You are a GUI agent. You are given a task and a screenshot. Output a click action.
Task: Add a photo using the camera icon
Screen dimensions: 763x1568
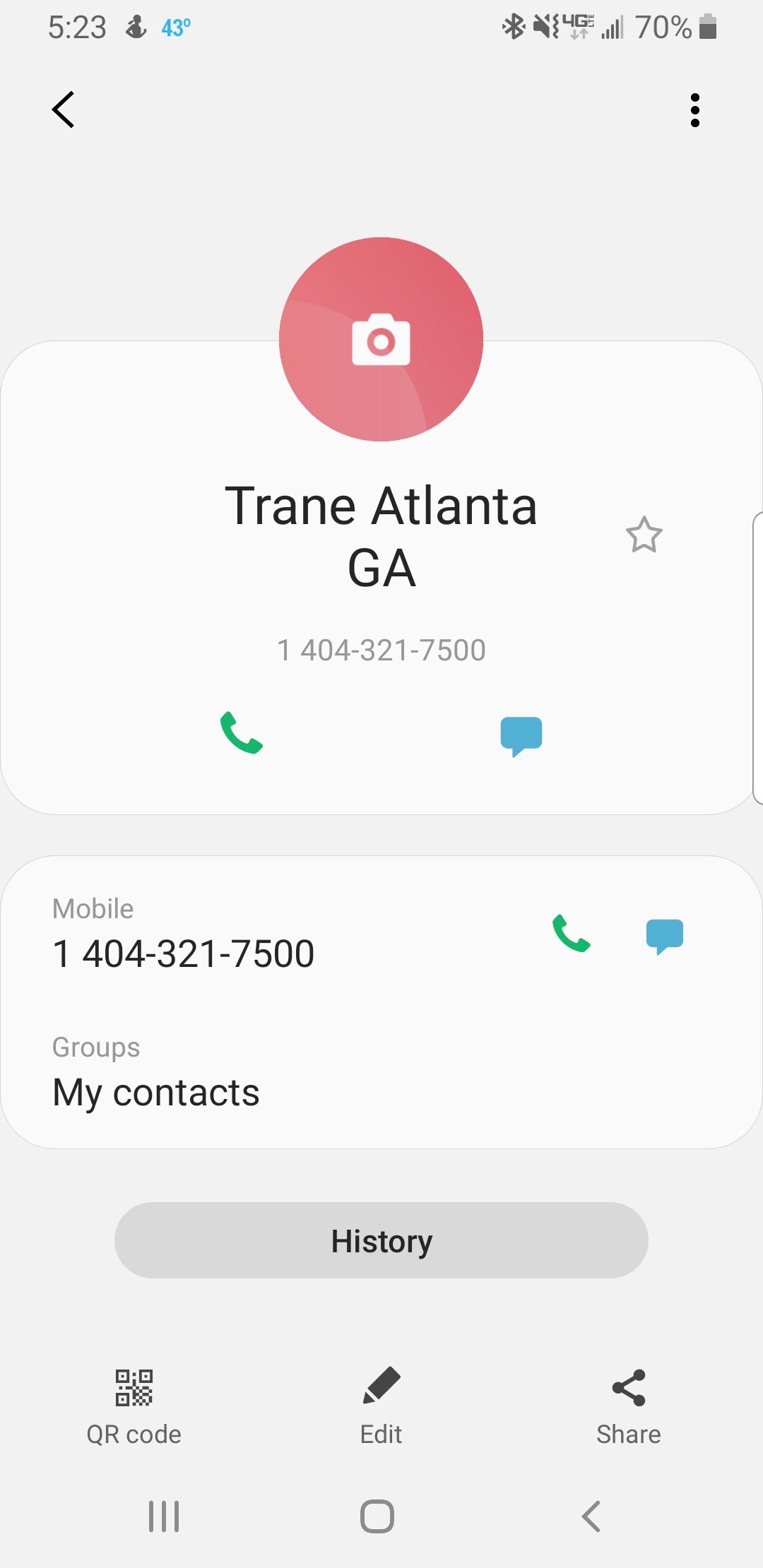381,339
